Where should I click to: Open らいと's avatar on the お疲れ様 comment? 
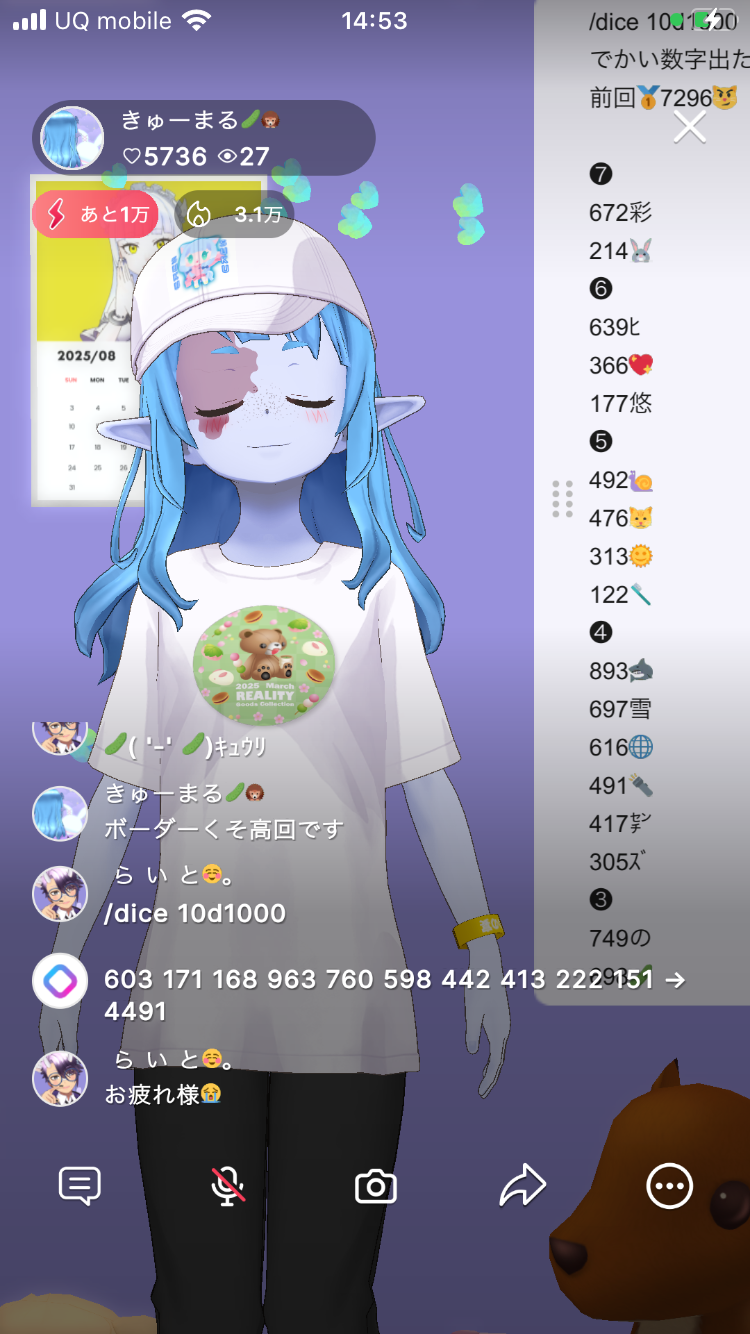[x=60, y=1078]
